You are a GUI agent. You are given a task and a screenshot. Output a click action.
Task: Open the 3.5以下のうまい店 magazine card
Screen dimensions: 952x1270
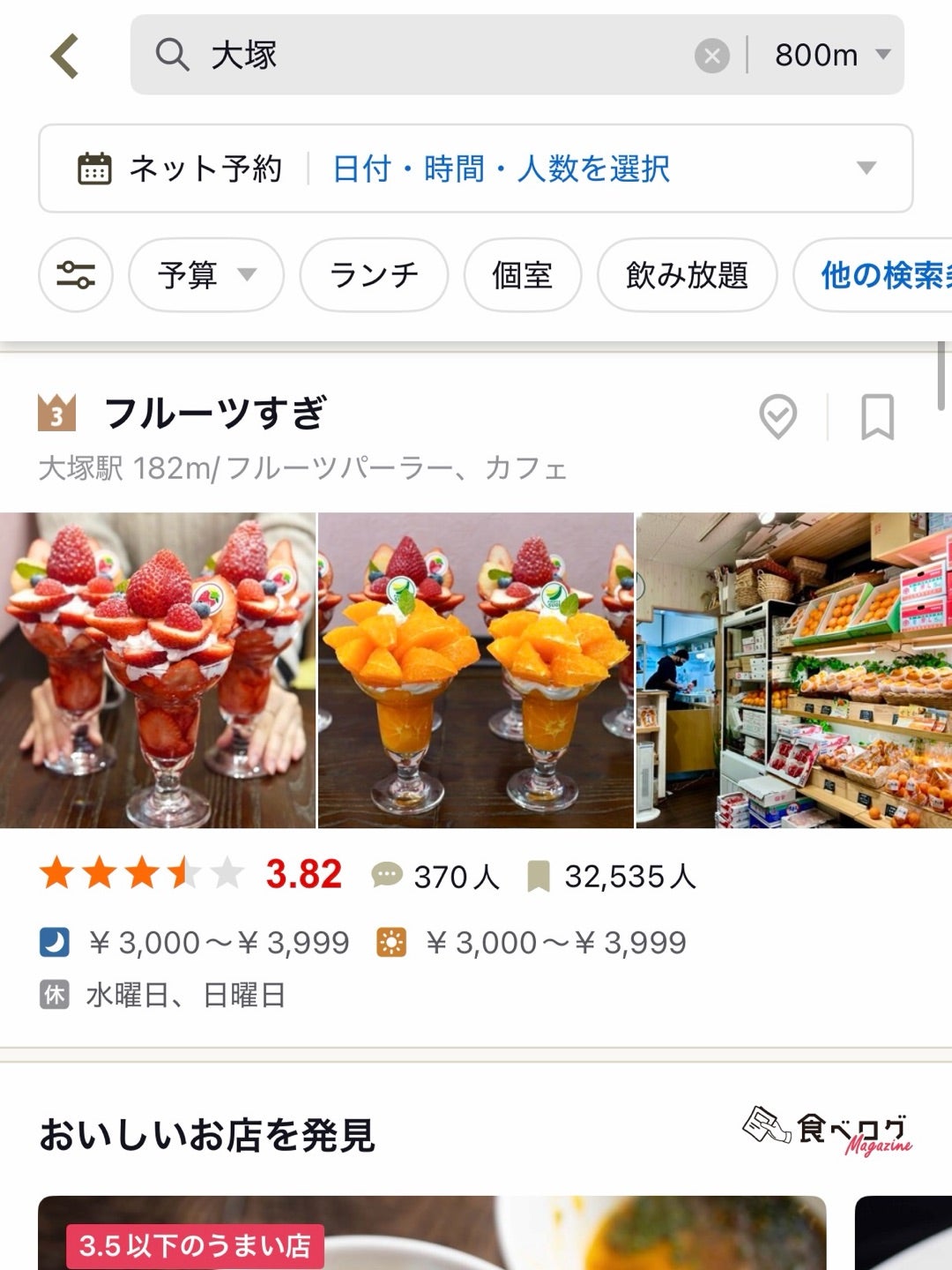(x=432, y=1235)
